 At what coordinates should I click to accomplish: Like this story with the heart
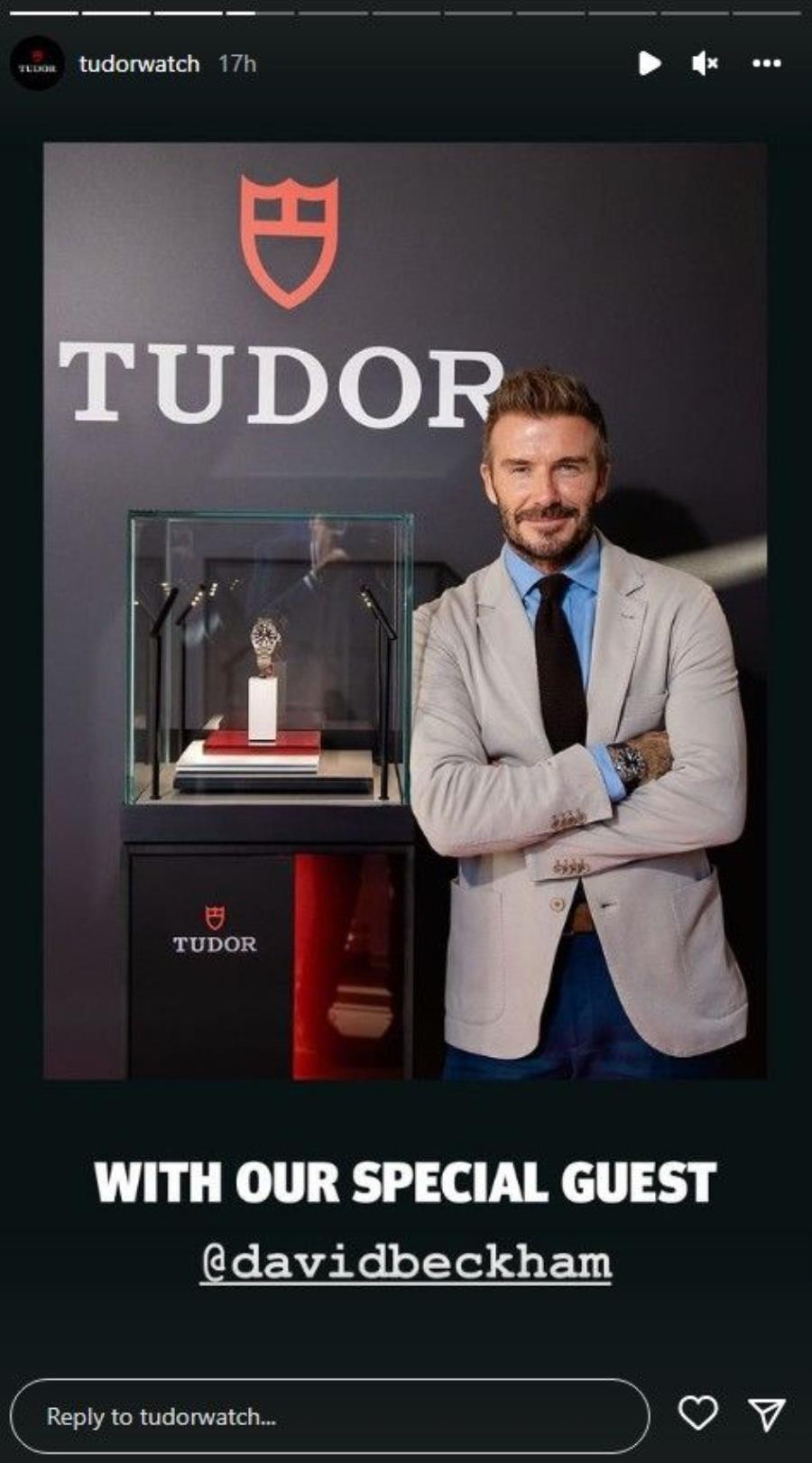tap(697, 1413)
